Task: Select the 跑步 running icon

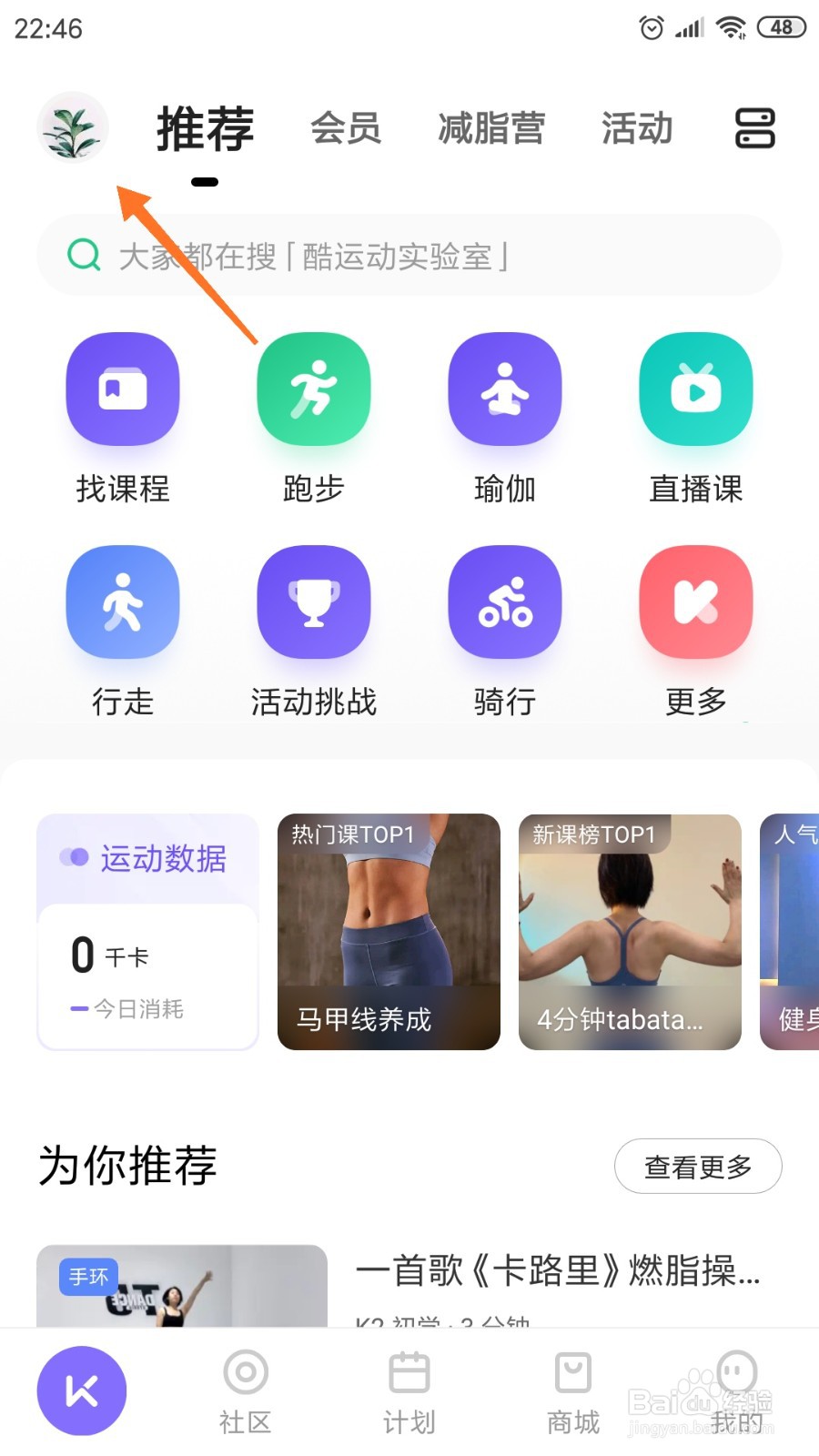Action: 313,389
